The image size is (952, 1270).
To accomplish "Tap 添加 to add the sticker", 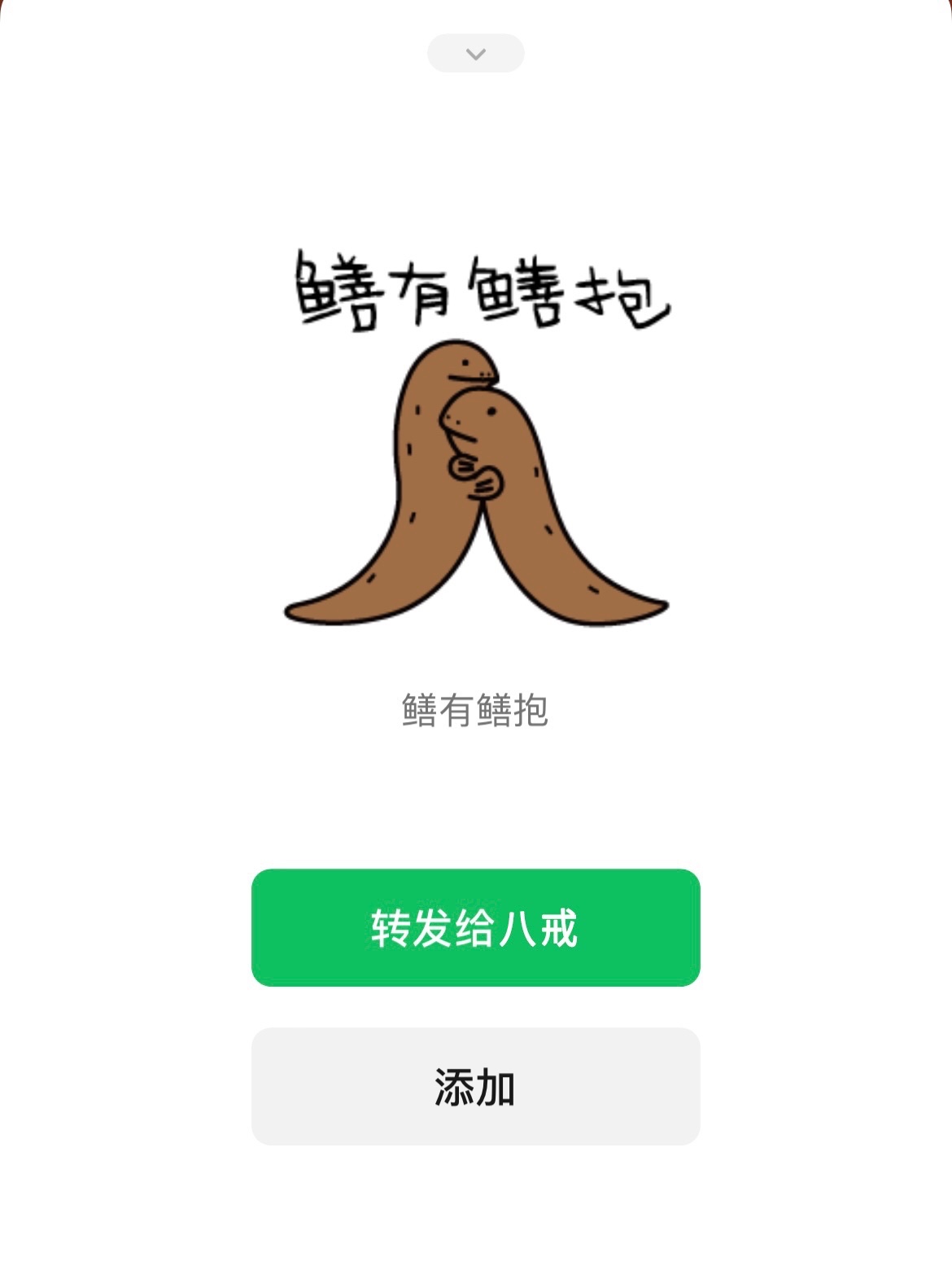I will 475,1086.
